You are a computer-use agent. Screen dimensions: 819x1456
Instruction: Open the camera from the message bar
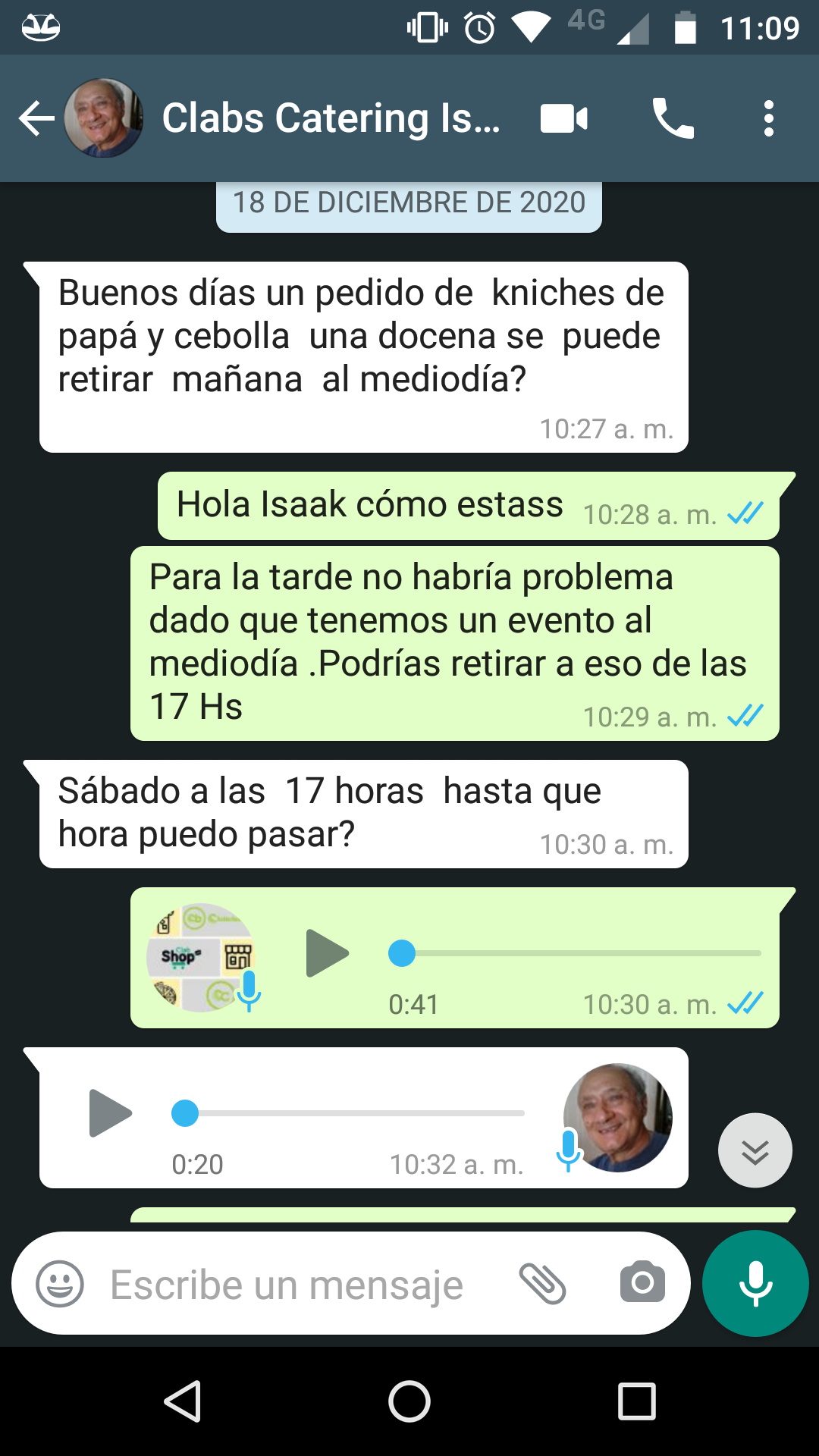click(x=642, y=1283)
